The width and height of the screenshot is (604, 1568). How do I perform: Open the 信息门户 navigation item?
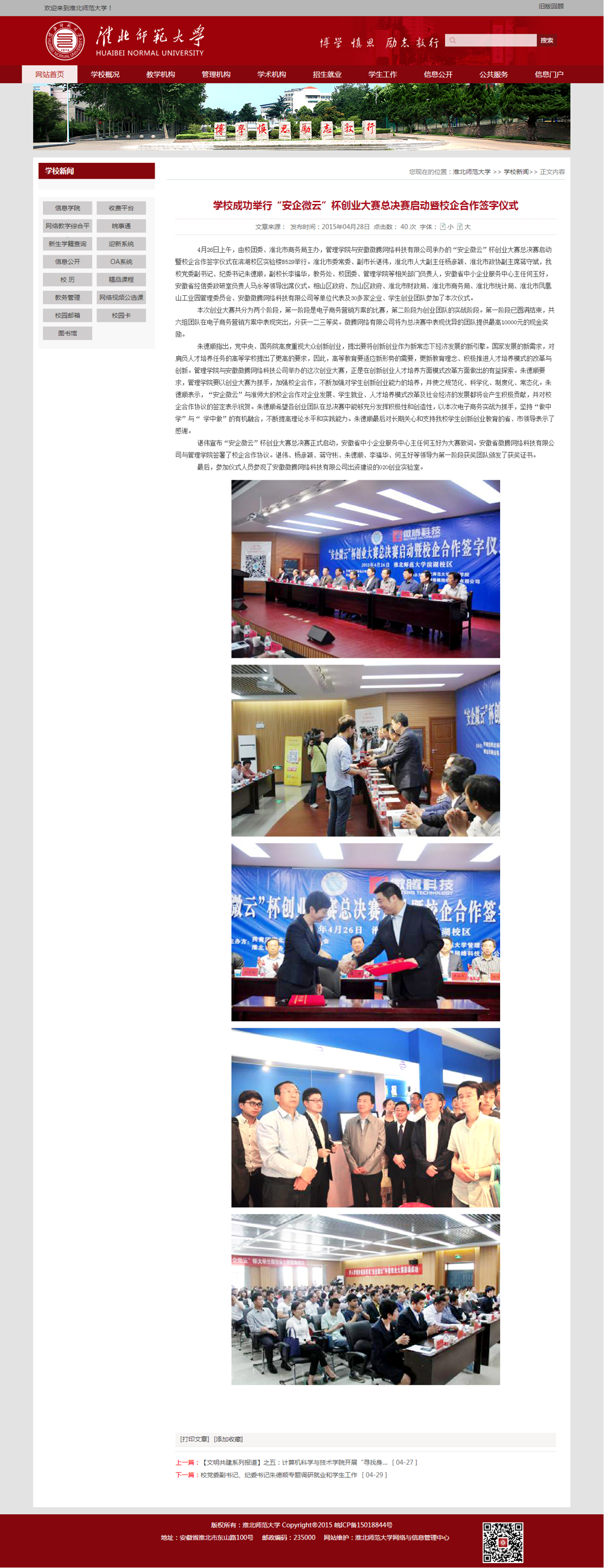pos(548,74)
